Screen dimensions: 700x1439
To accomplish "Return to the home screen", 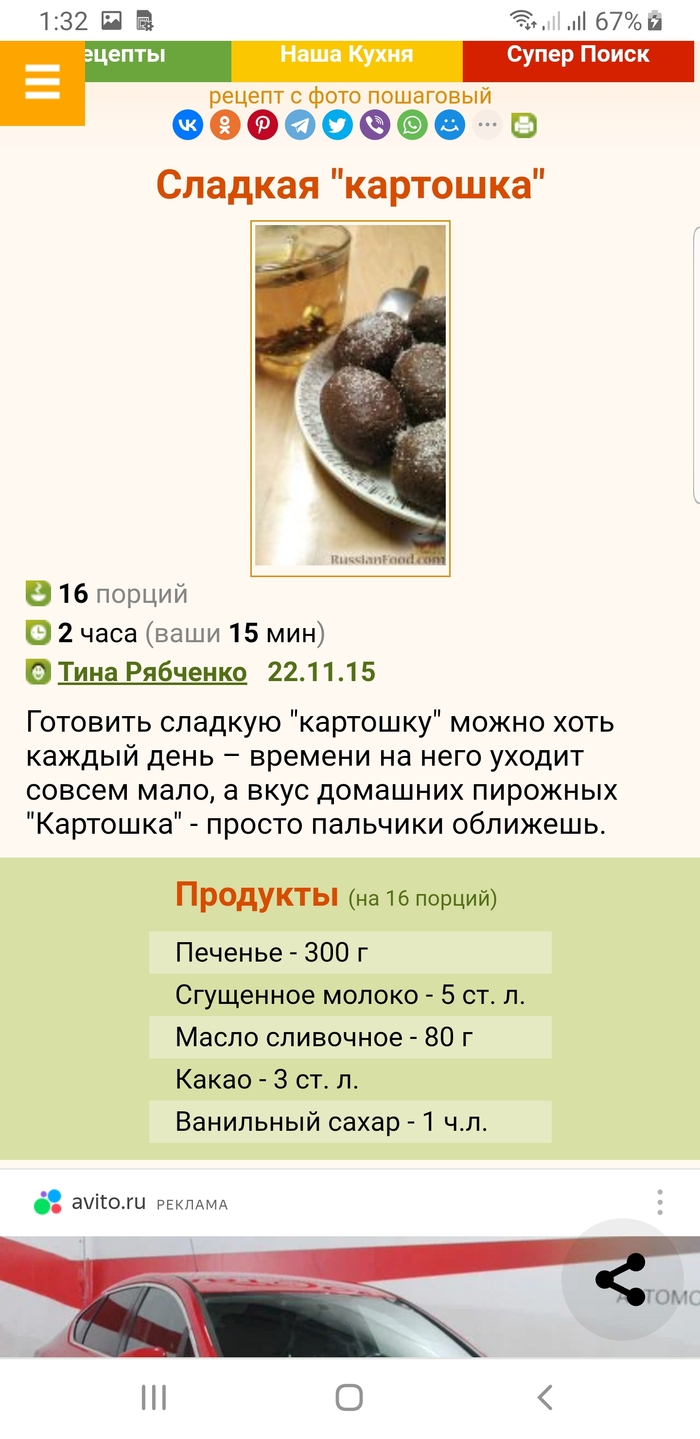I will click(x=349, y=1397).
